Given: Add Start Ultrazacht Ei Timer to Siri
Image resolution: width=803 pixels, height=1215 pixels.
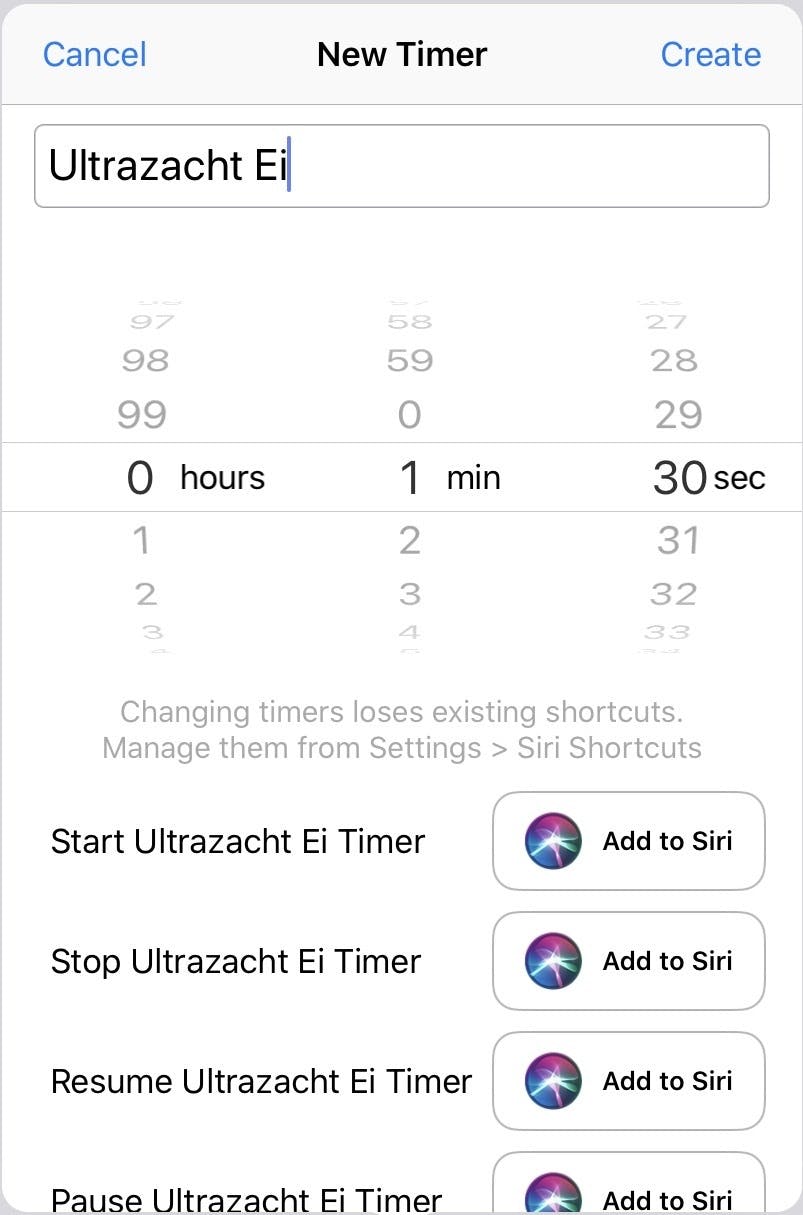Looking at the screenshot, I should coord(628,841).
